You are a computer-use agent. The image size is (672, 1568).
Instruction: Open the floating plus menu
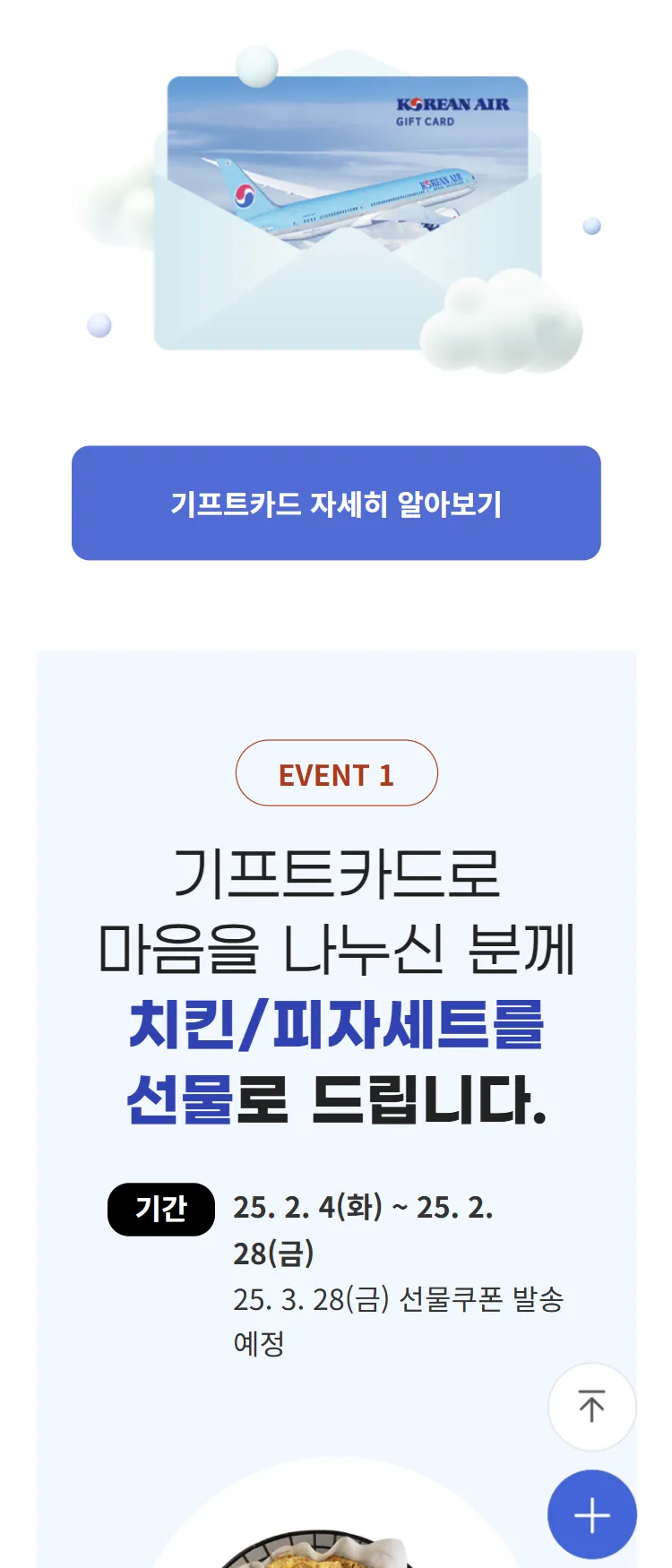(x=591, y=1515)
